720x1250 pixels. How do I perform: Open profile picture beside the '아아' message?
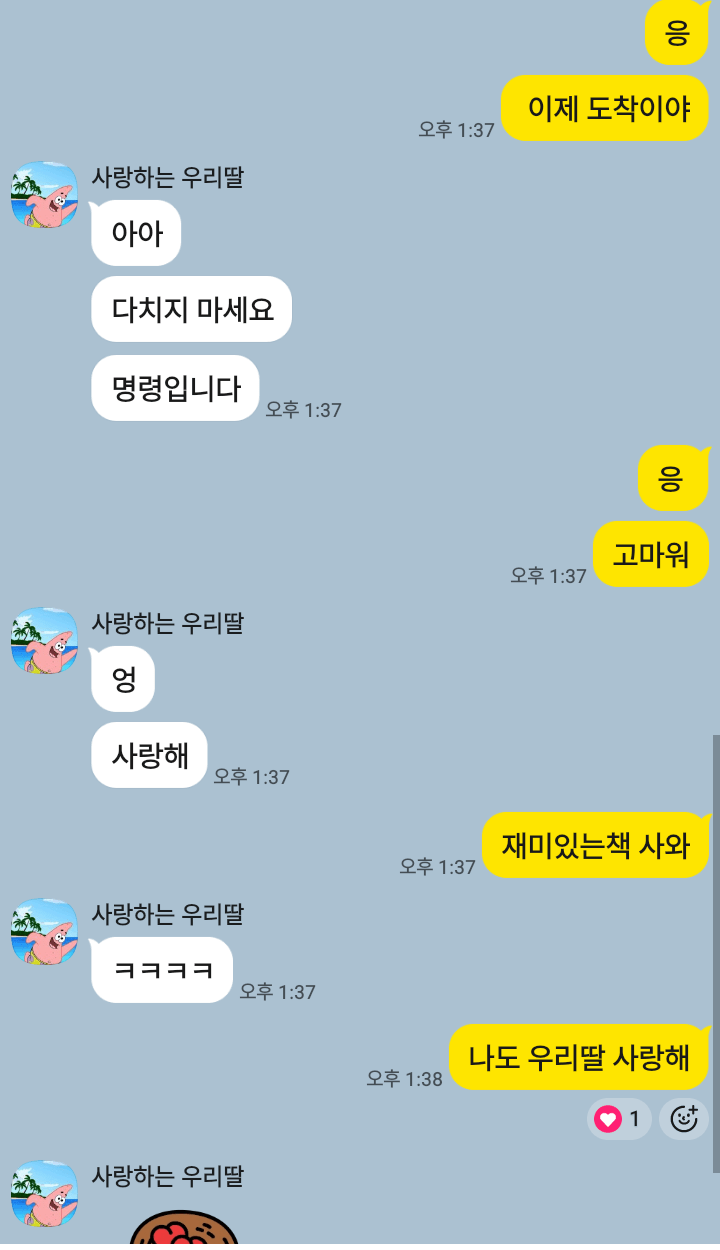(x=44, y=195)
